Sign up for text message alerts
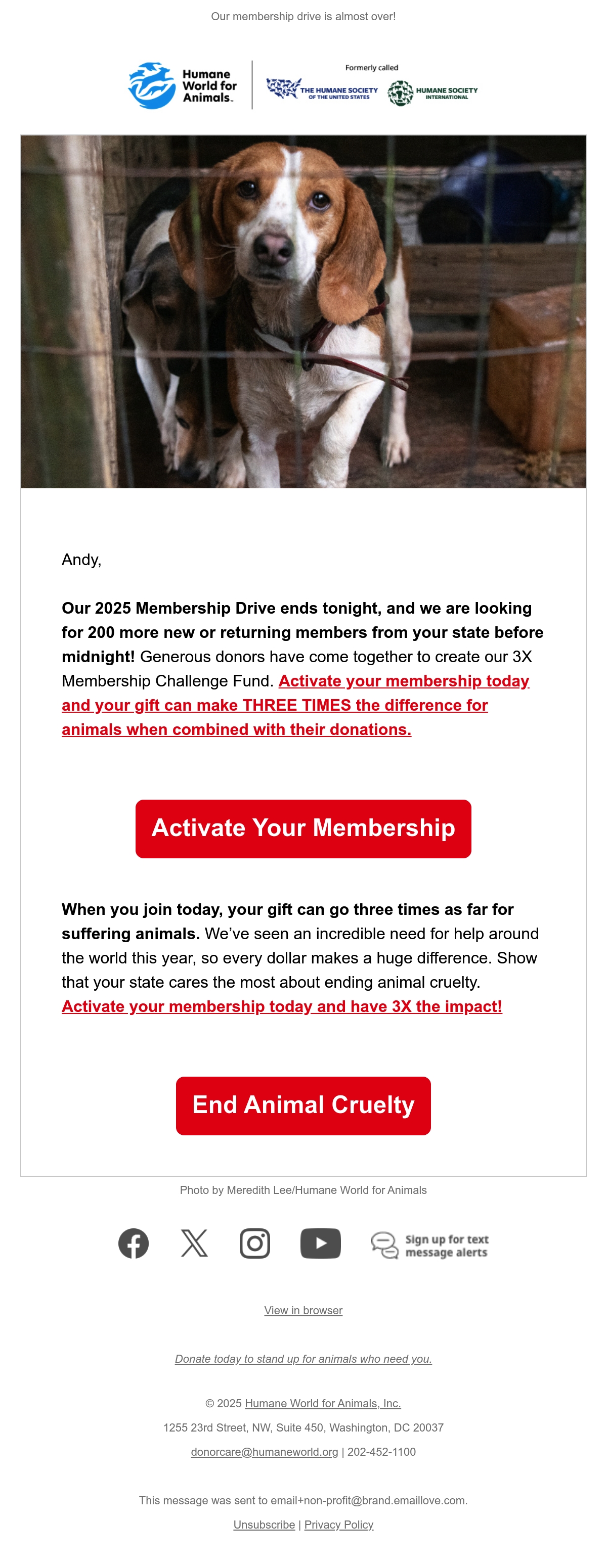 pos(430,1245)
